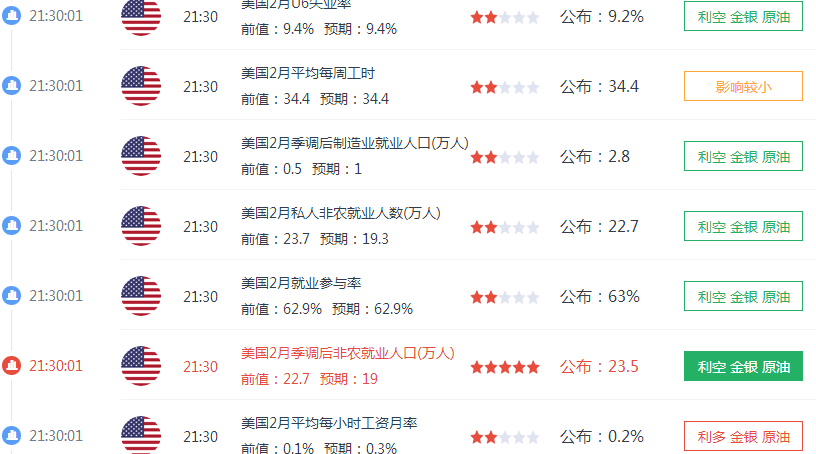Open the 美国2月平均每周工时 data row

309,74
